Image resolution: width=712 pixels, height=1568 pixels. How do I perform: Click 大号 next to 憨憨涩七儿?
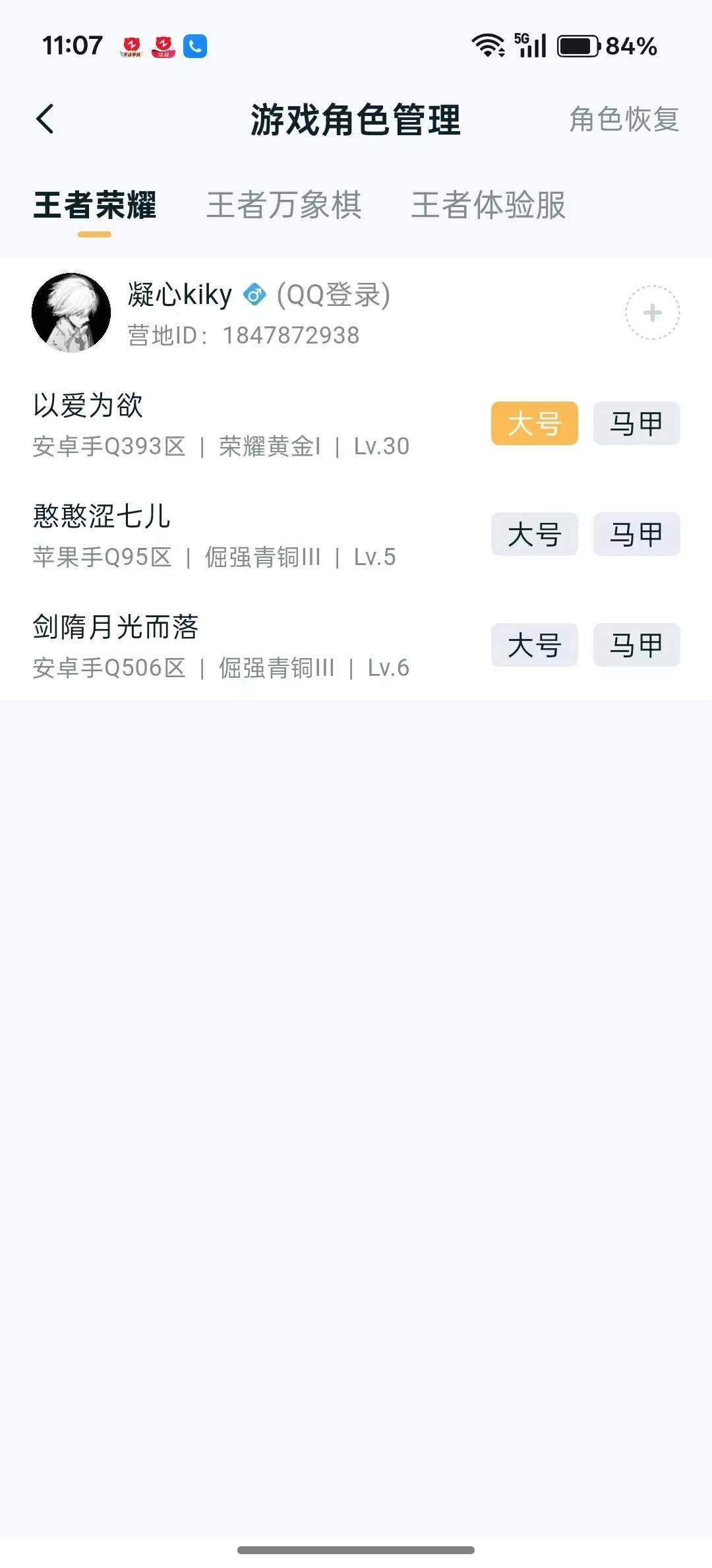point(534,535)
